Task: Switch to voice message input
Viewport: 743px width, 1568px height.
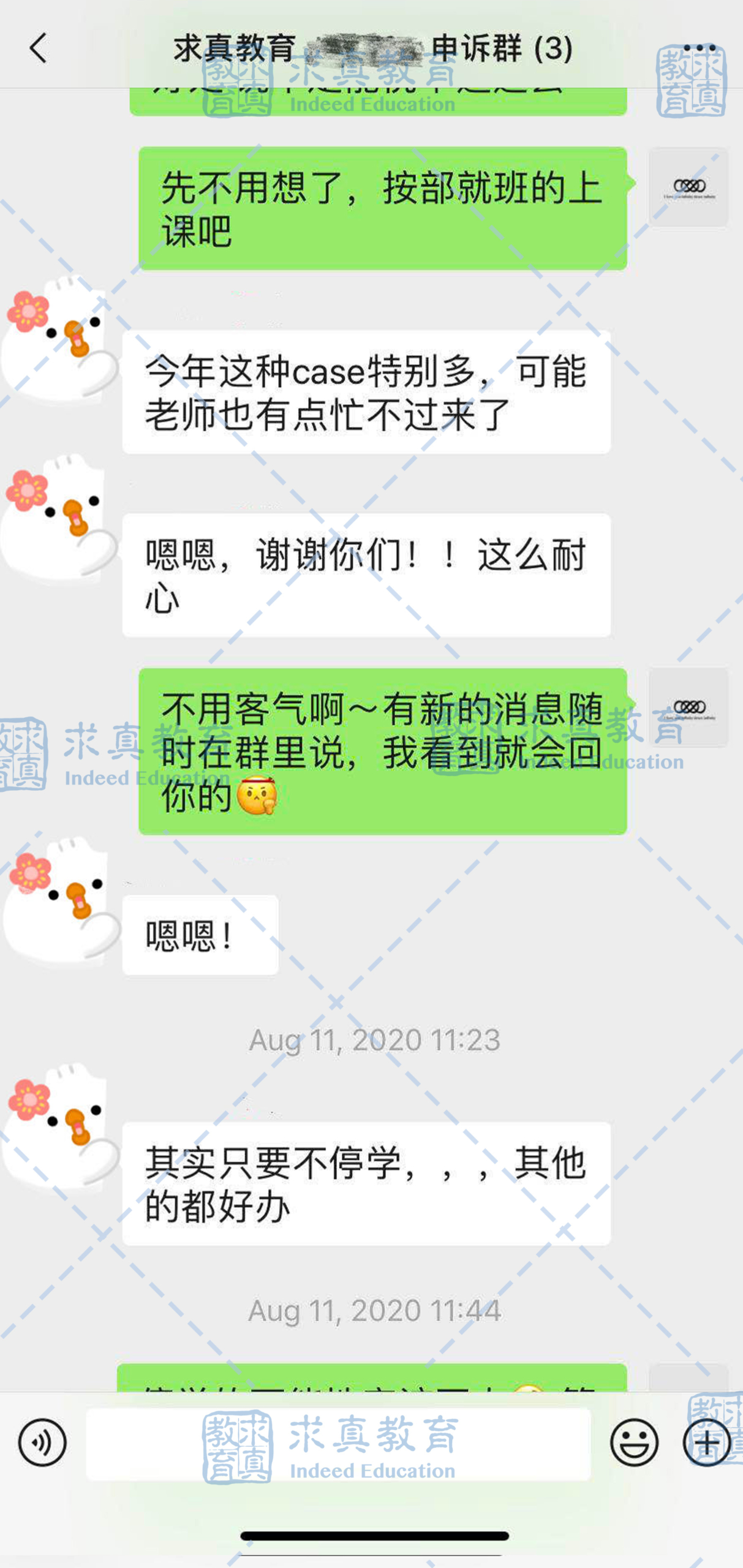Action: point(42,1442)
